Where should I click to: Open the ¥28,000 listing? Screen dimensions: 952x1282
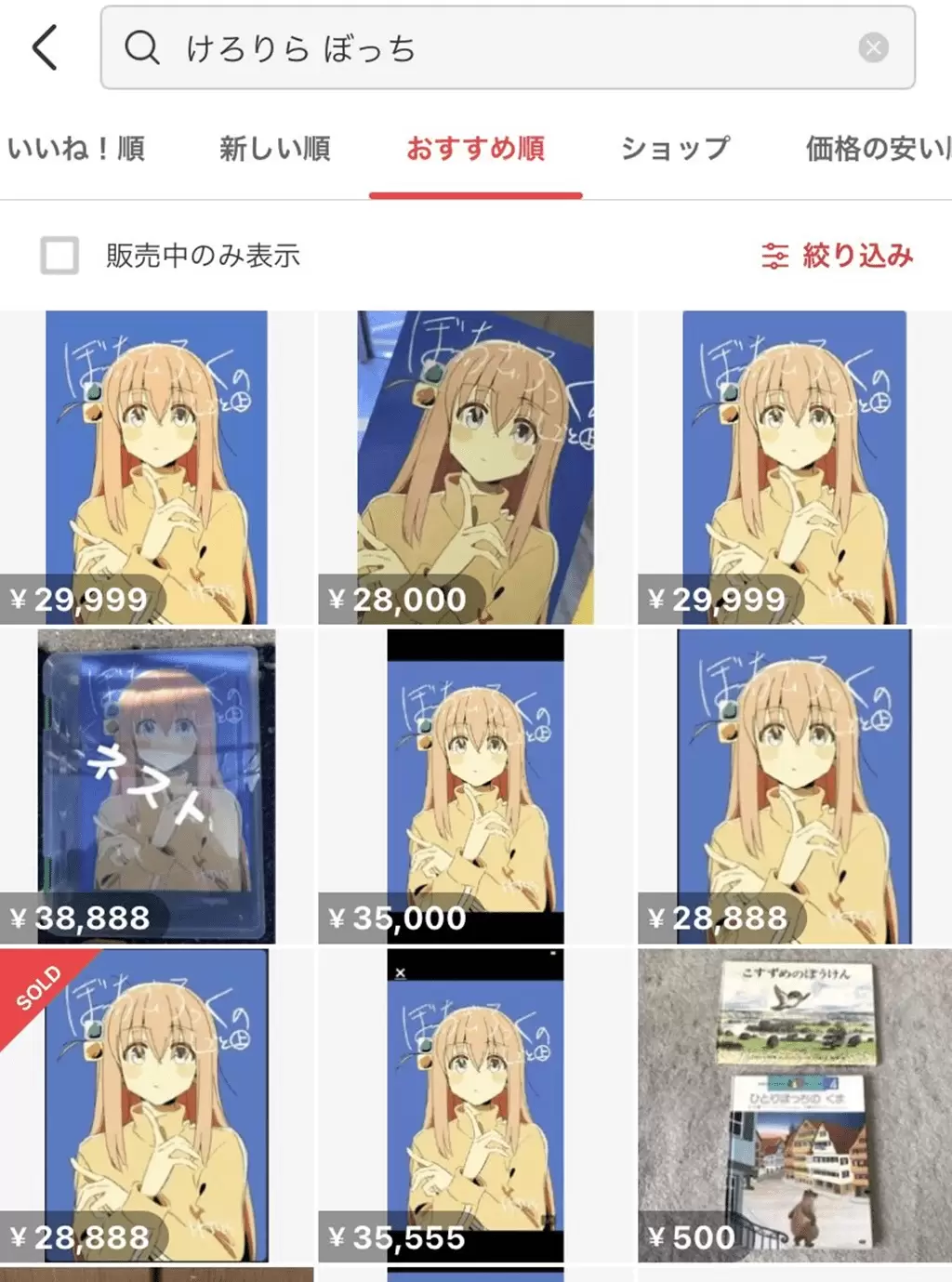pos(475,467)
